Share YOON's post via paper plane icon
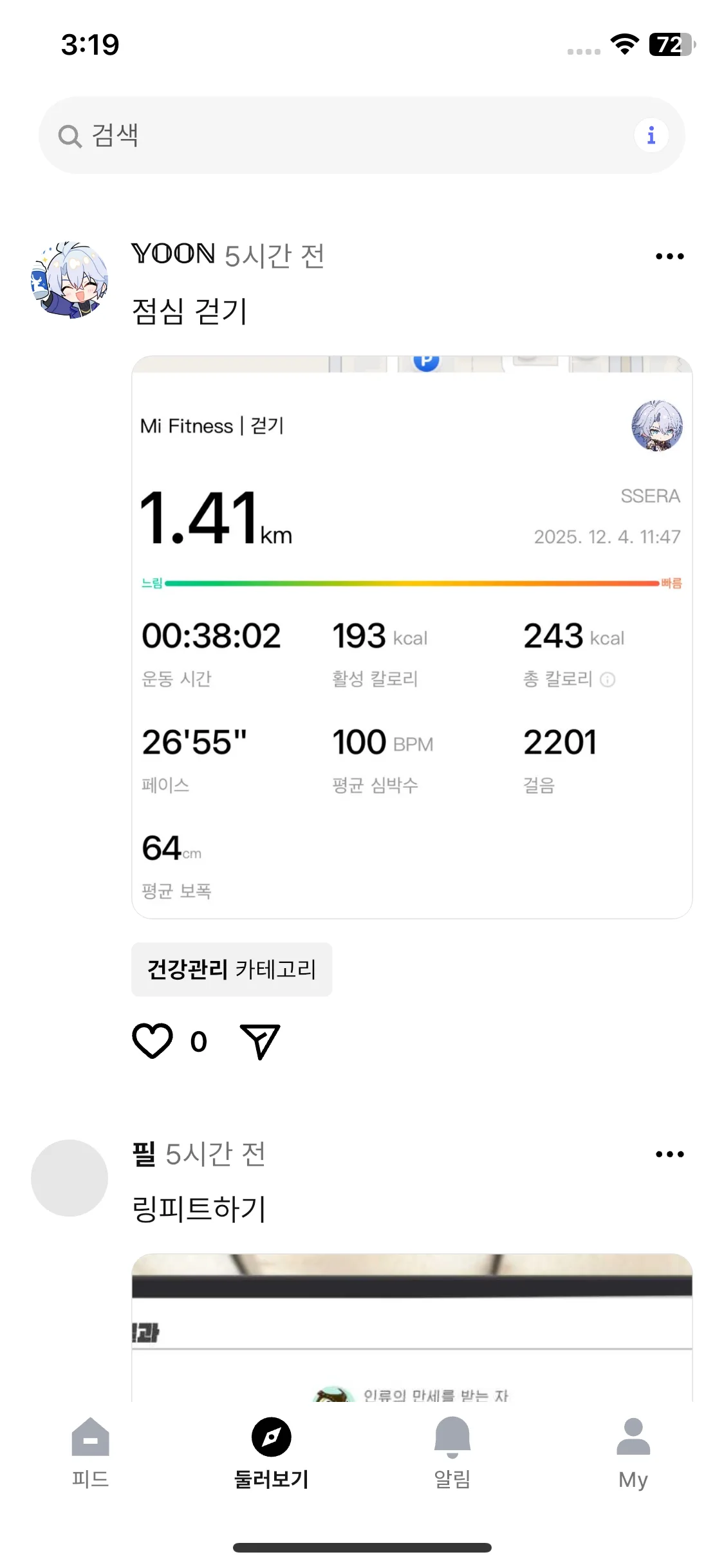The height and width of the screenshot is (1568, 724). click(260, 1041)
